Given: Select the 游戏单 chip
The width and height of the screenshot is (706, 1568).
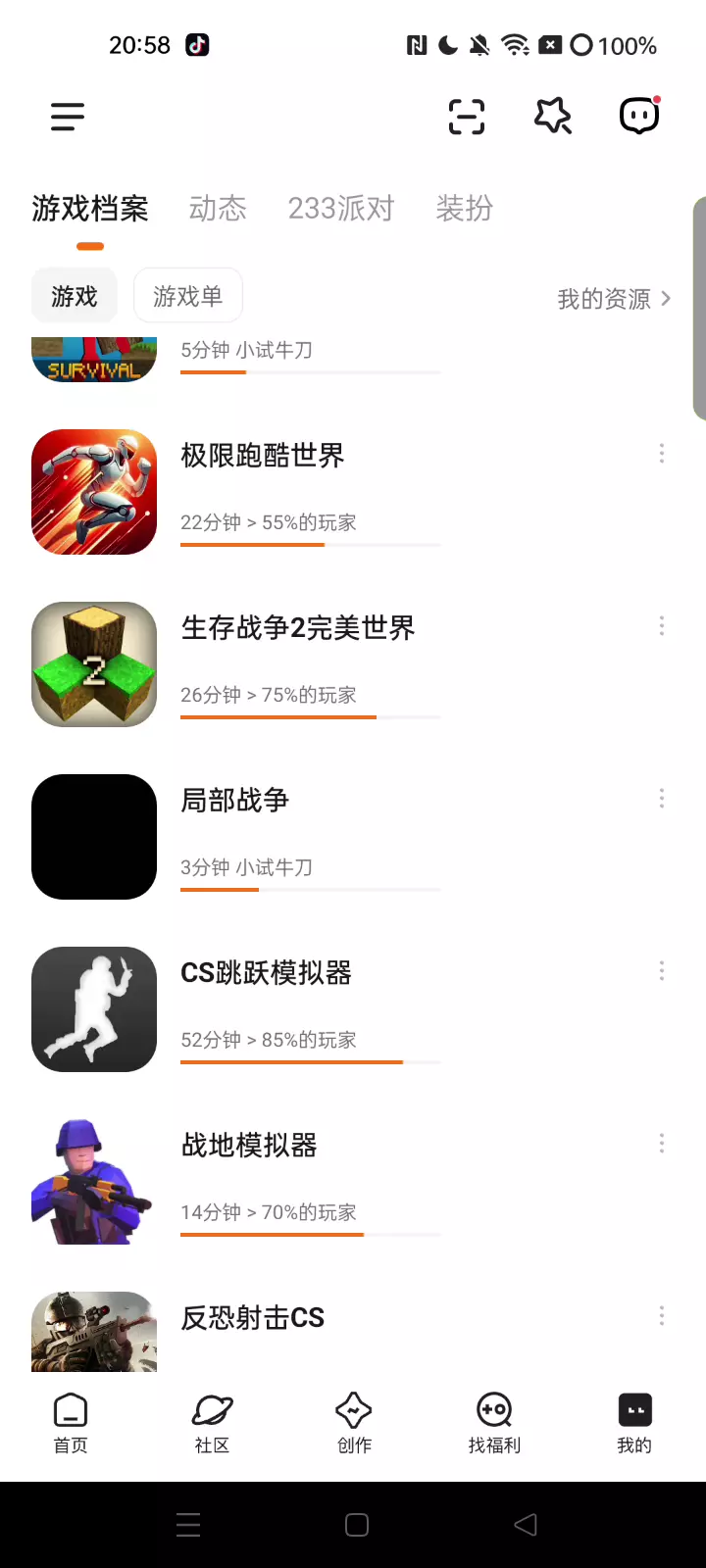Looking at the screenshot, I should point(187,296).
